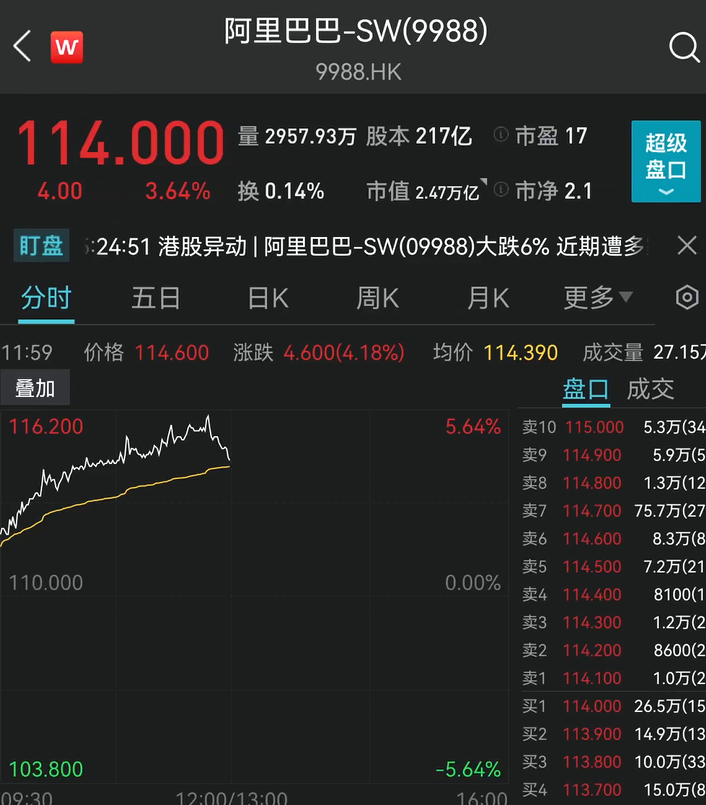This screenshot has width=706, height=805.
Task: Switch to the 成交 trades tab
Action: pyautogui.click(x=651, y=390)
